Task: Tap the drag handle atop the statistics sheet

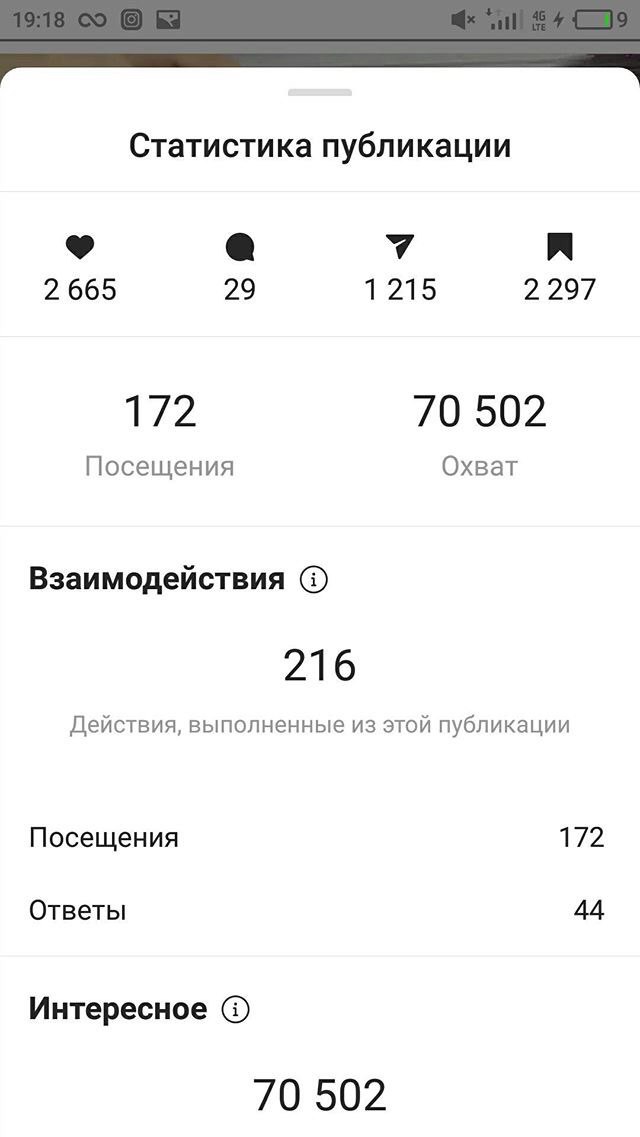Action: click(320, 93)
